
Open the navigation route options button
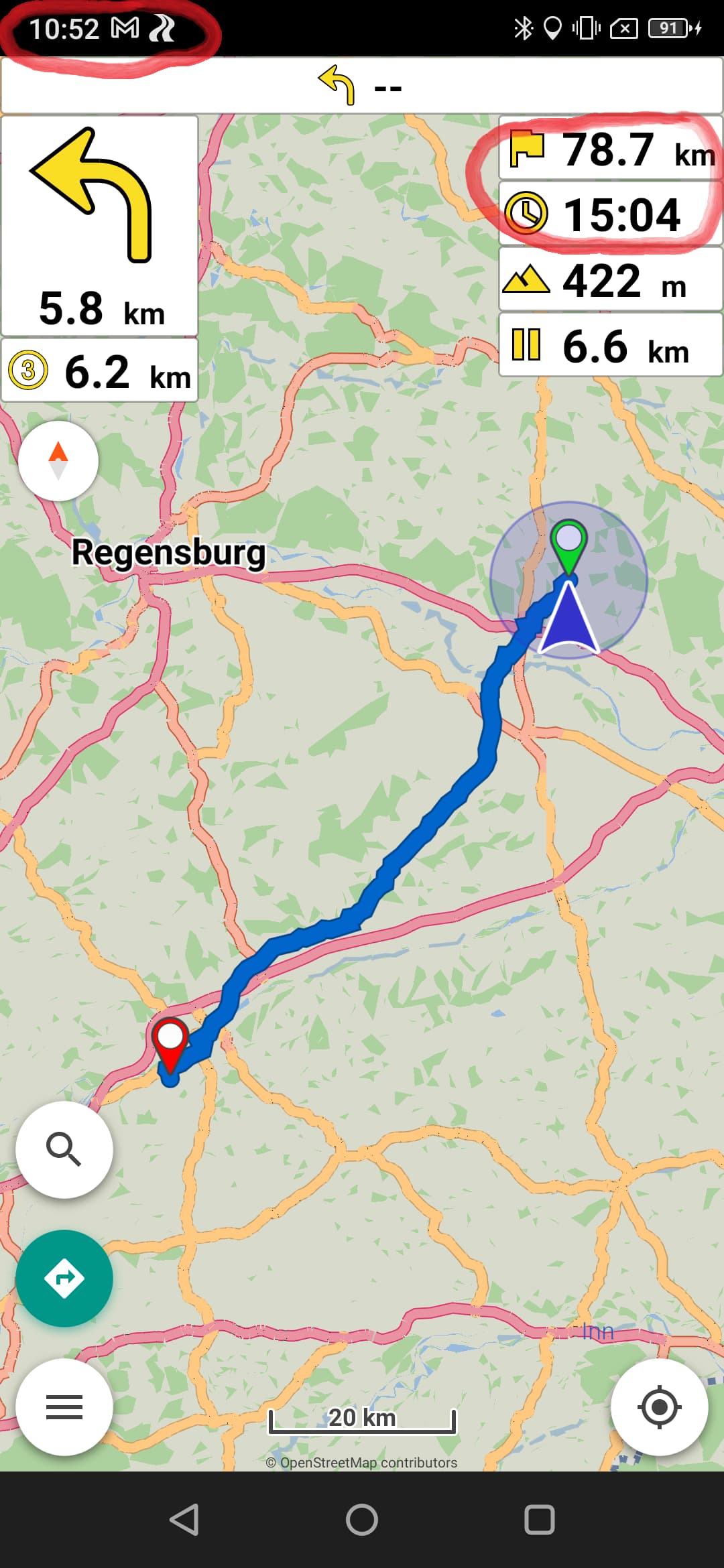tap(64, 1279)
